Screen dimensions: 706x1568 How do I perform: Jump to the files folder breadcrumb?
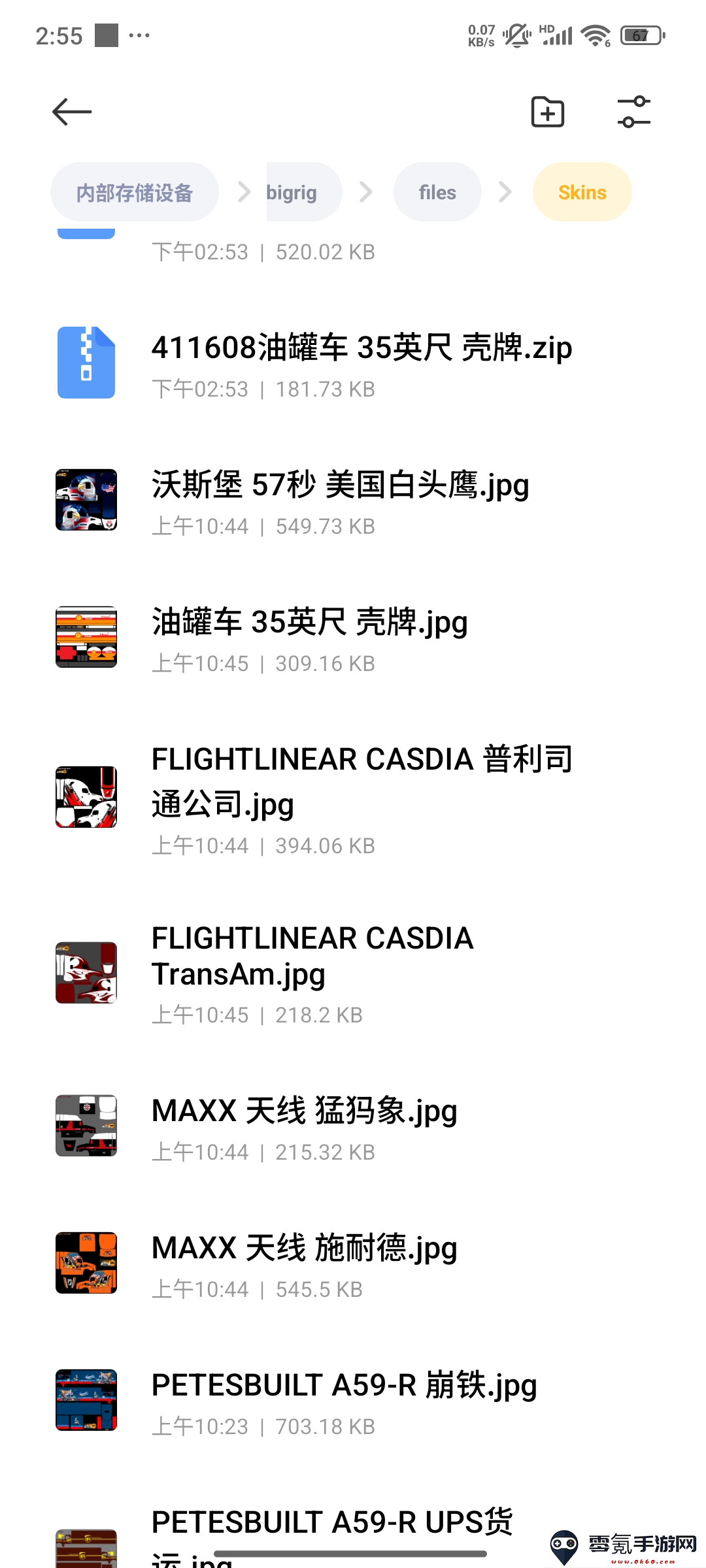437,192
